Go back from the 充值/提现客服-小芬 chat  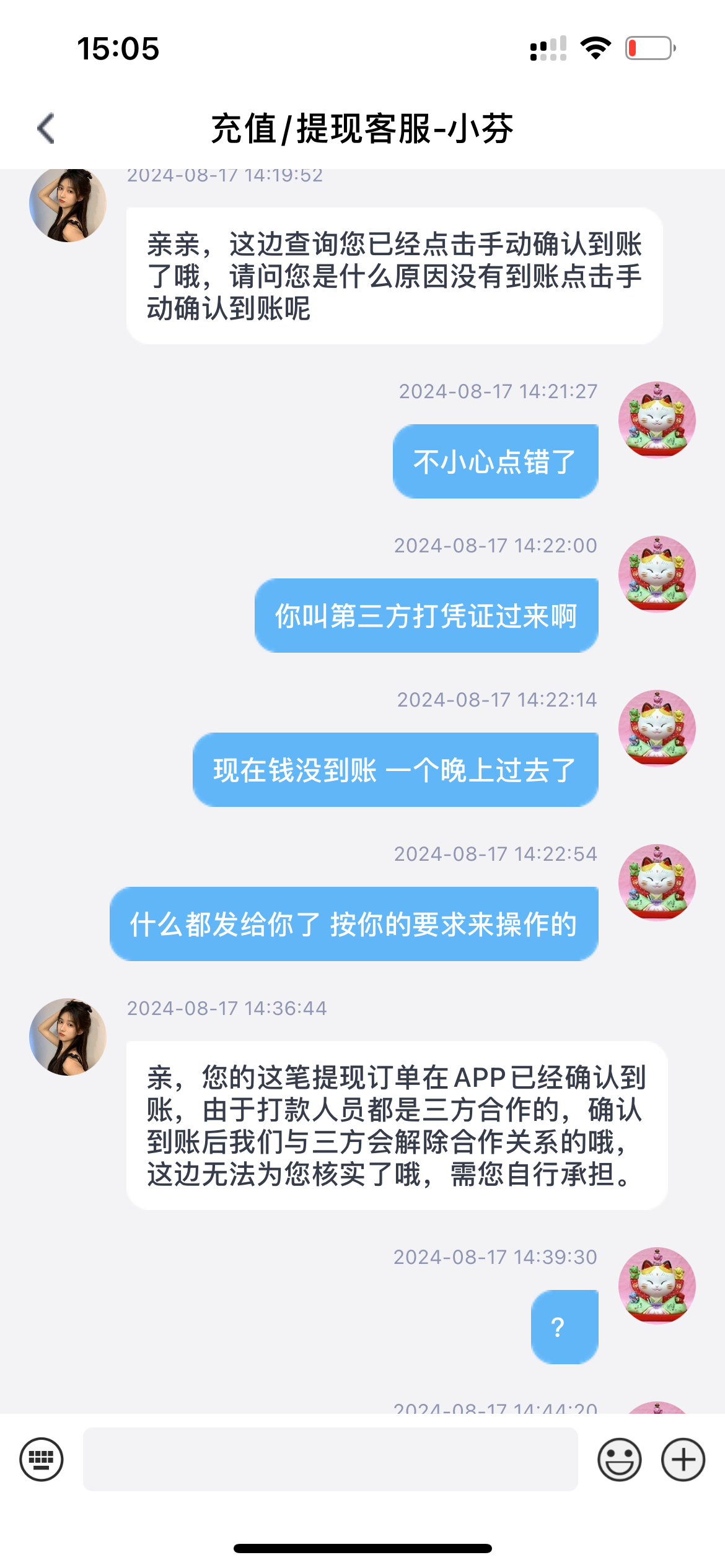click(x=46, y=128)
